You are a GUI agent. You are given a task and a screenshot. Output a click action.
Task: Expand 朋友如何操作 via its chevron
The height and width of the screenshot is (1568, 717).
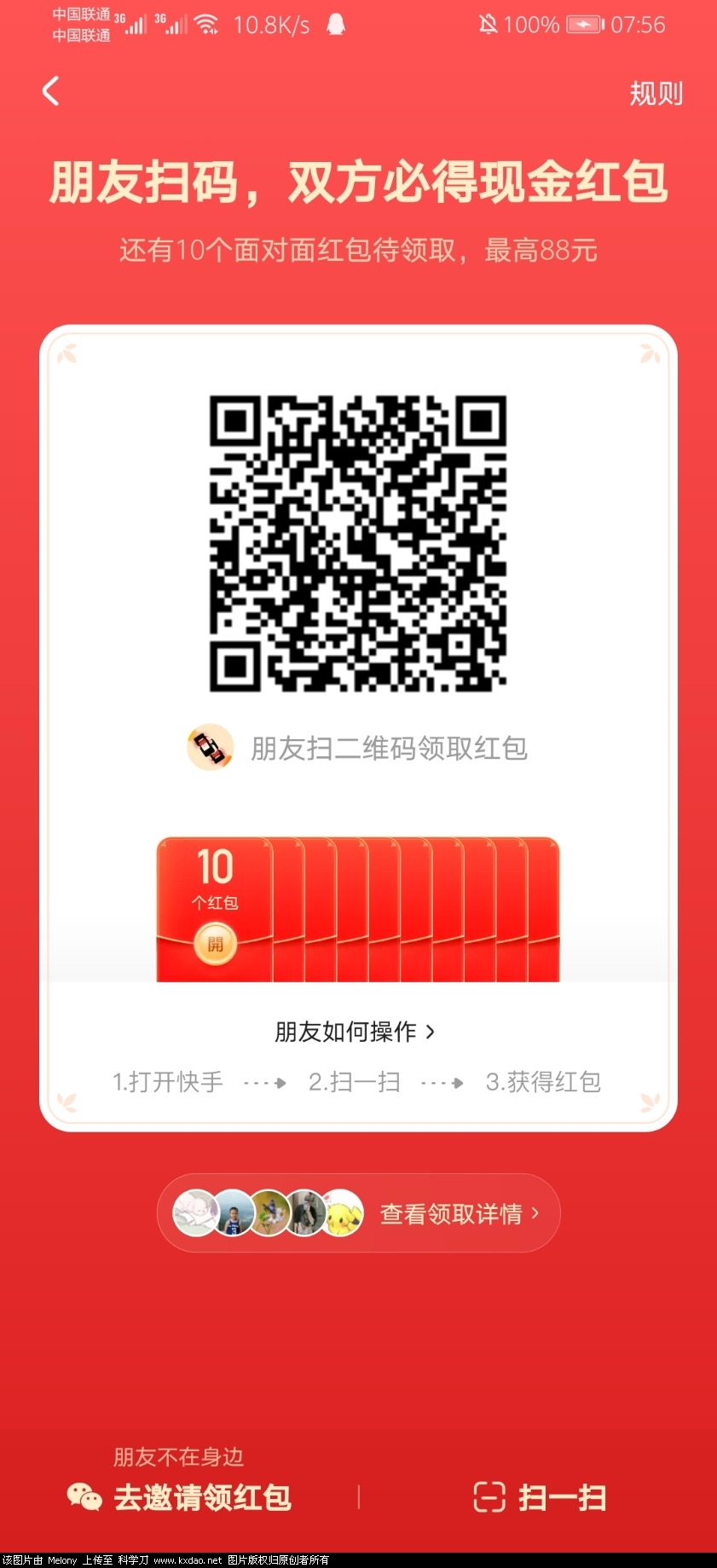pyautogui.click(x=431, y=1031)
